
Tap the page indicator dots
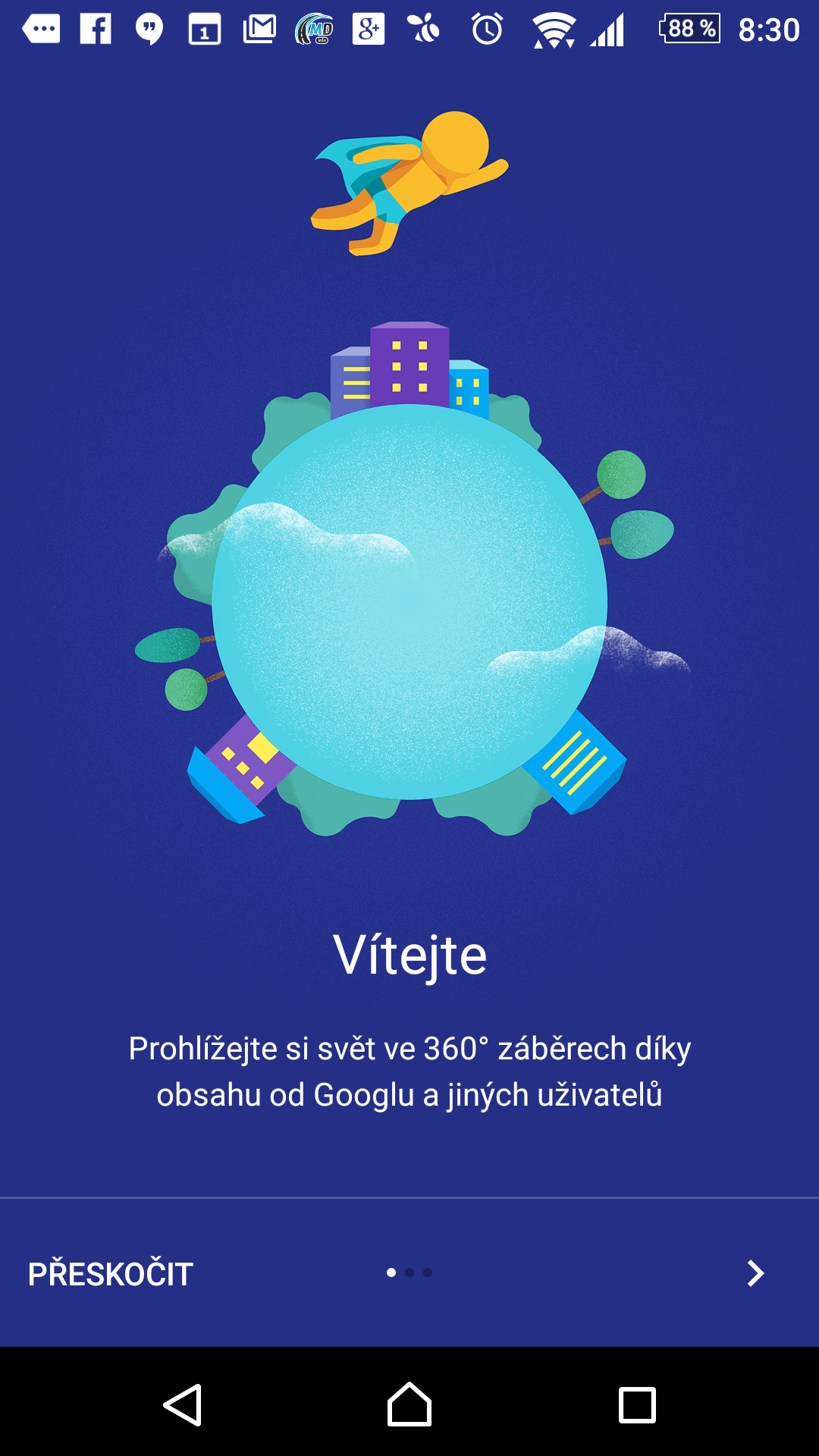[409, 1272]
